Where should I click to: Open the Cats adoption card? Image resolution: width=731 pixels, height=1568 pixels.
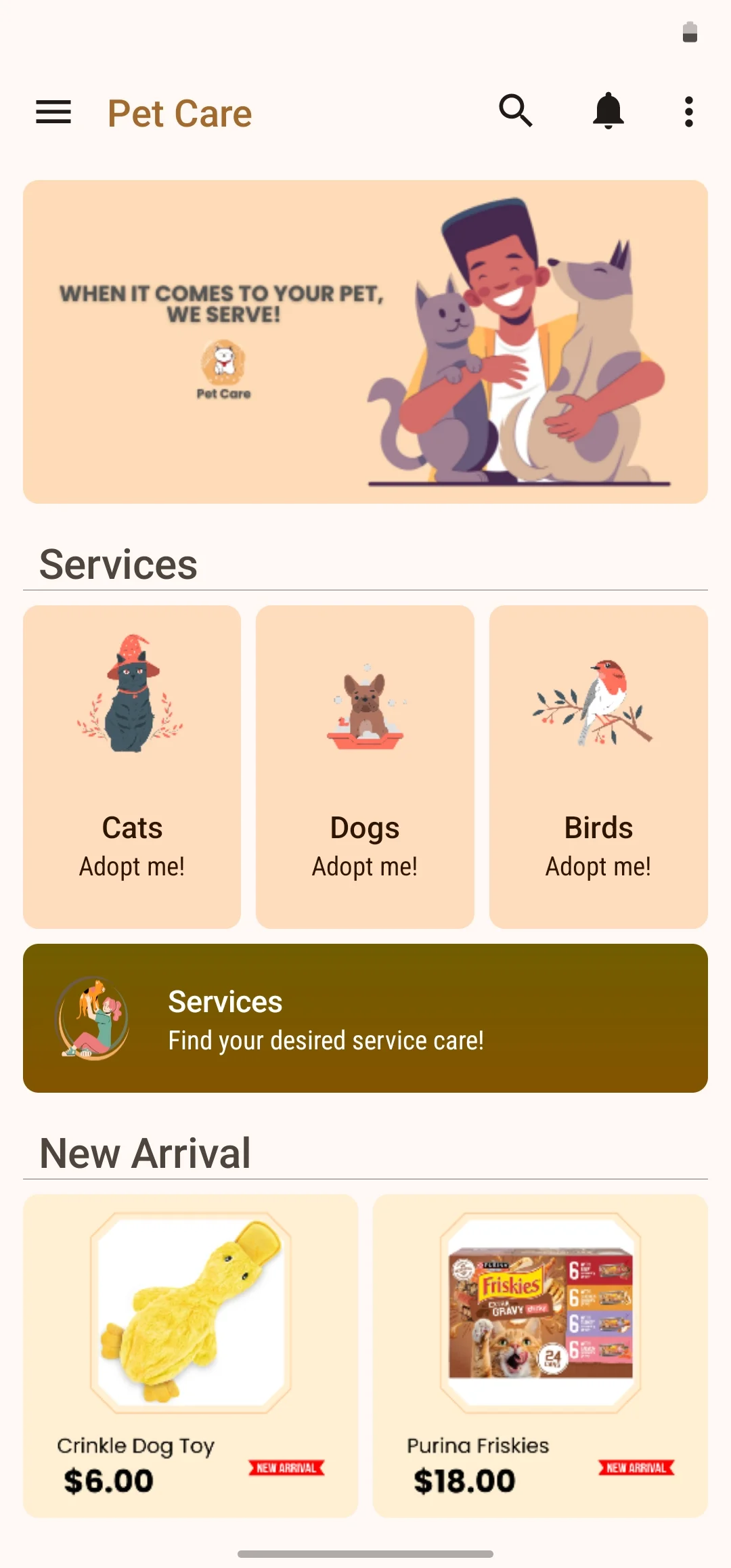pyautogui.click(x=132, y=766)
